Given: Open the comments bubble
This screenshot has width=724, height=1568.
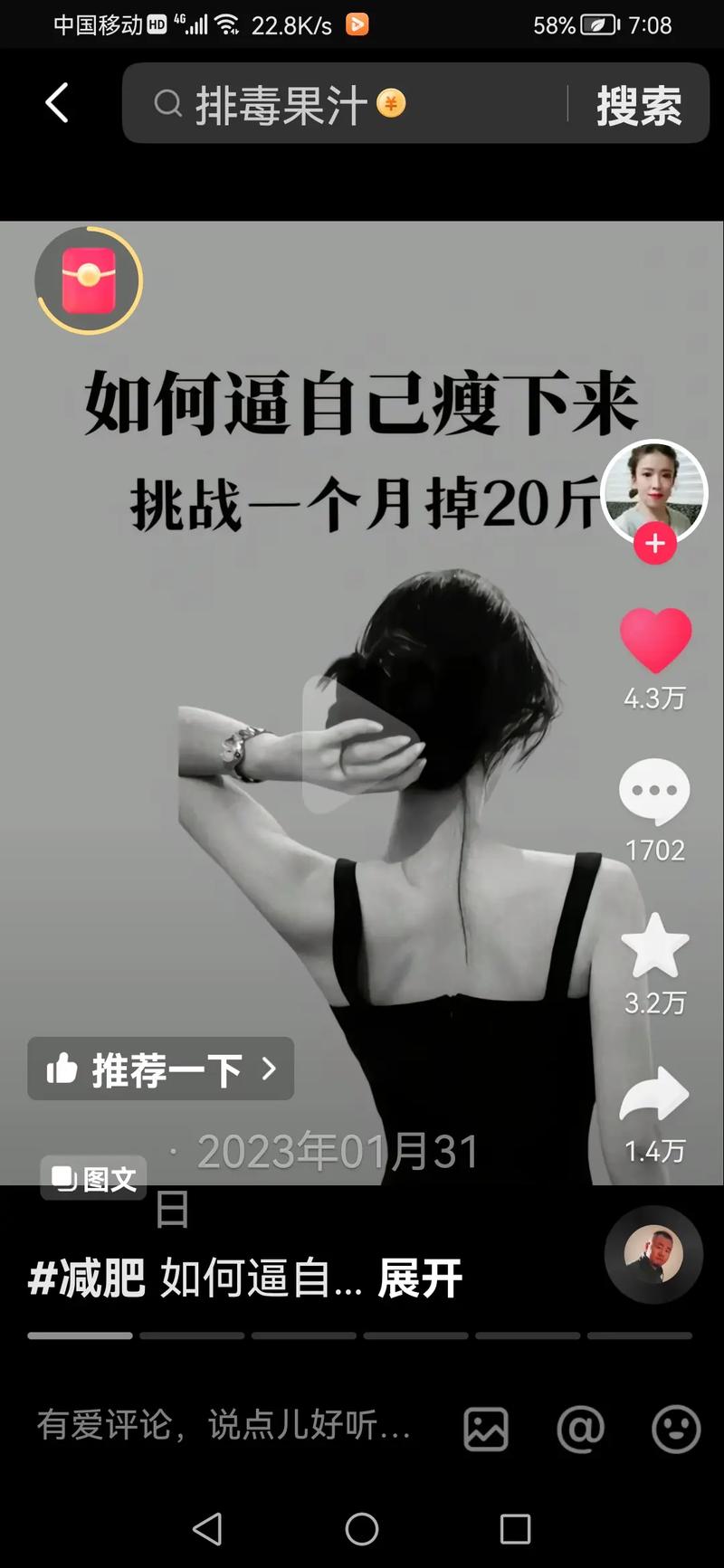Looking at the screenshot, I should click(x=654, y=792).
